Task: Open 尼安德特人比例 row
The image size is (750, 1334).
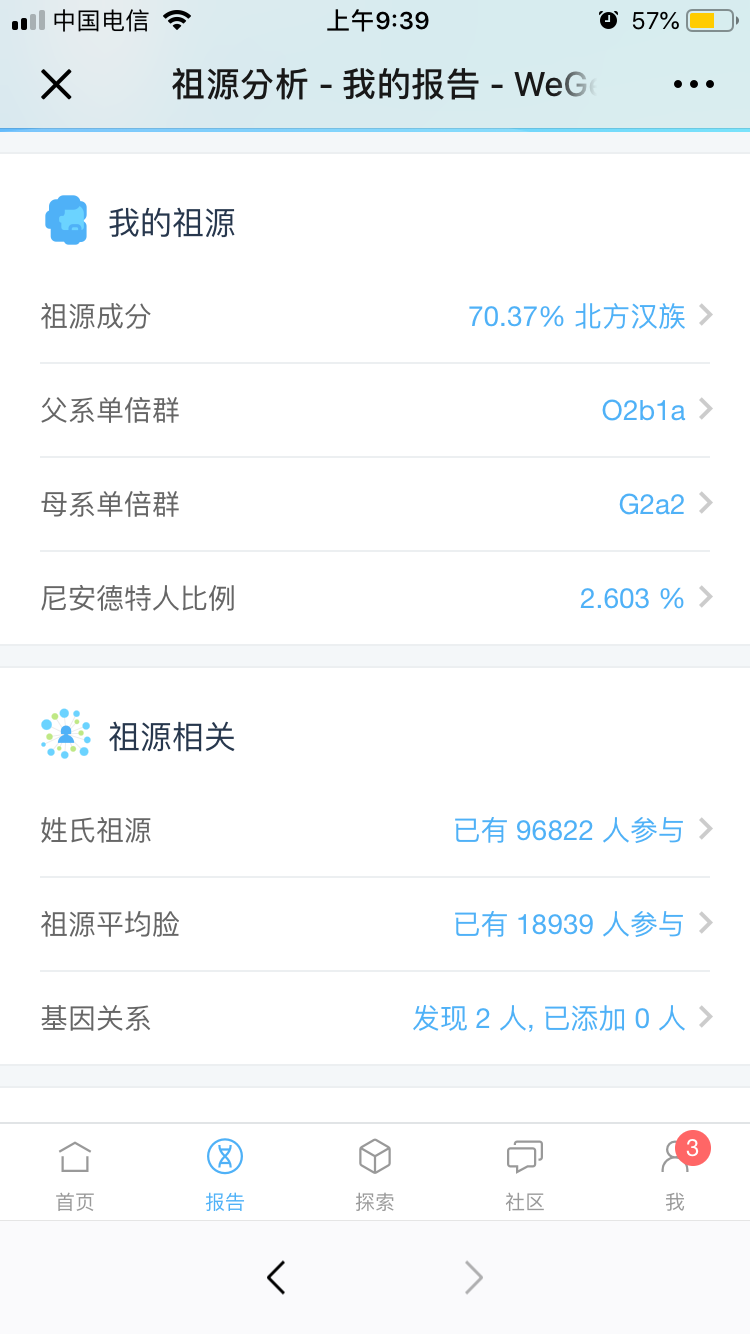Action: [375, 599]
